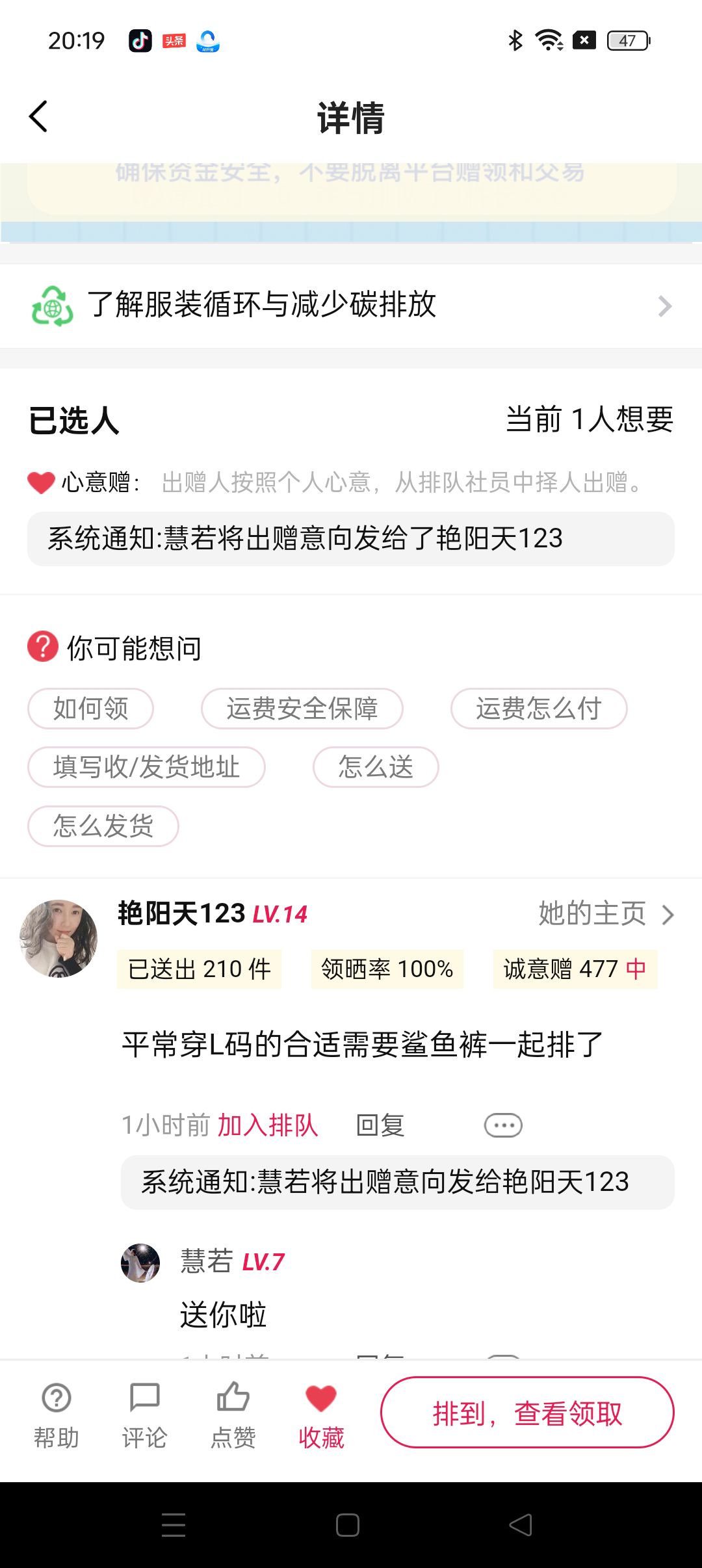Select the 运费安全保障 chip
This screenshot has height=1568, width=702.
302,709
